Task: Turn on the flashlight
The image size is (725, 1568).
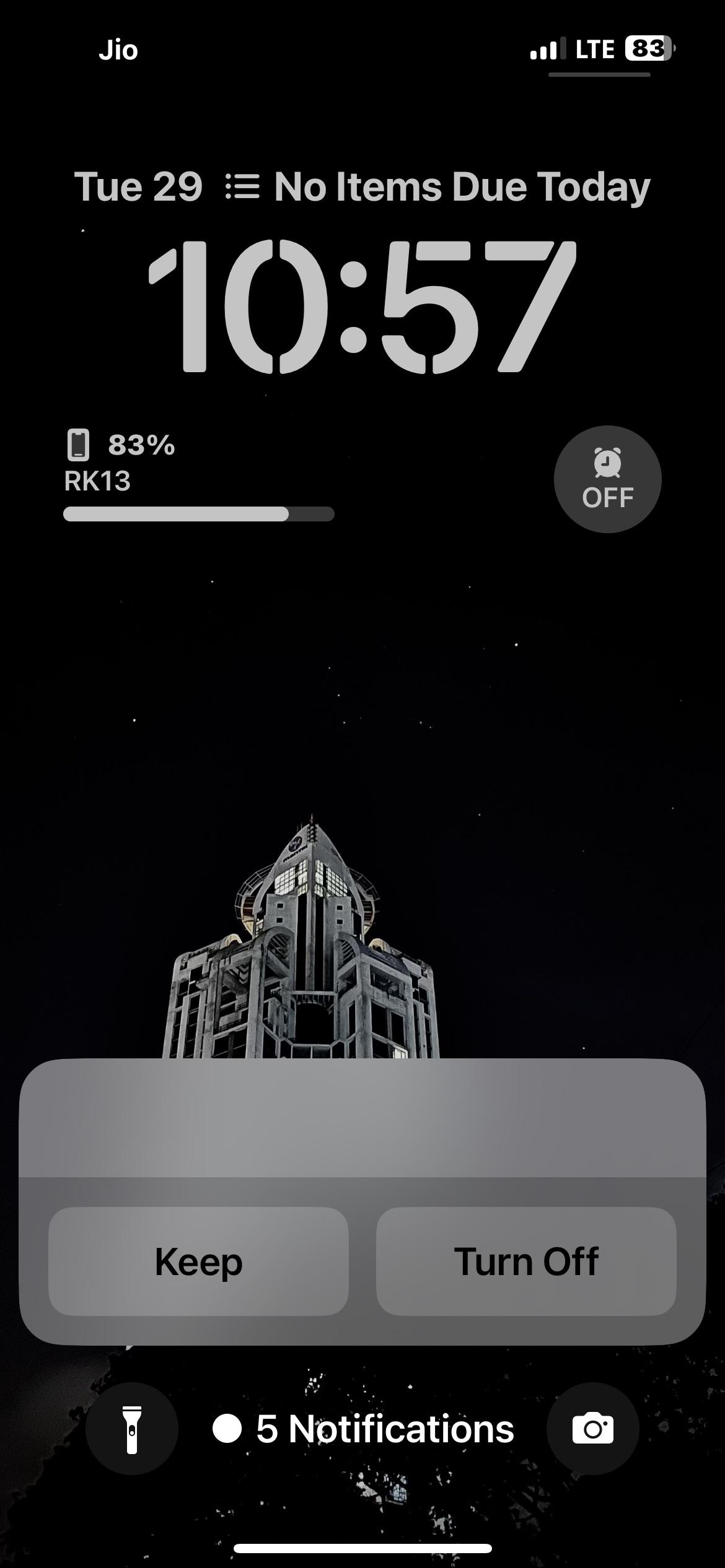Action: point(132,1429)
